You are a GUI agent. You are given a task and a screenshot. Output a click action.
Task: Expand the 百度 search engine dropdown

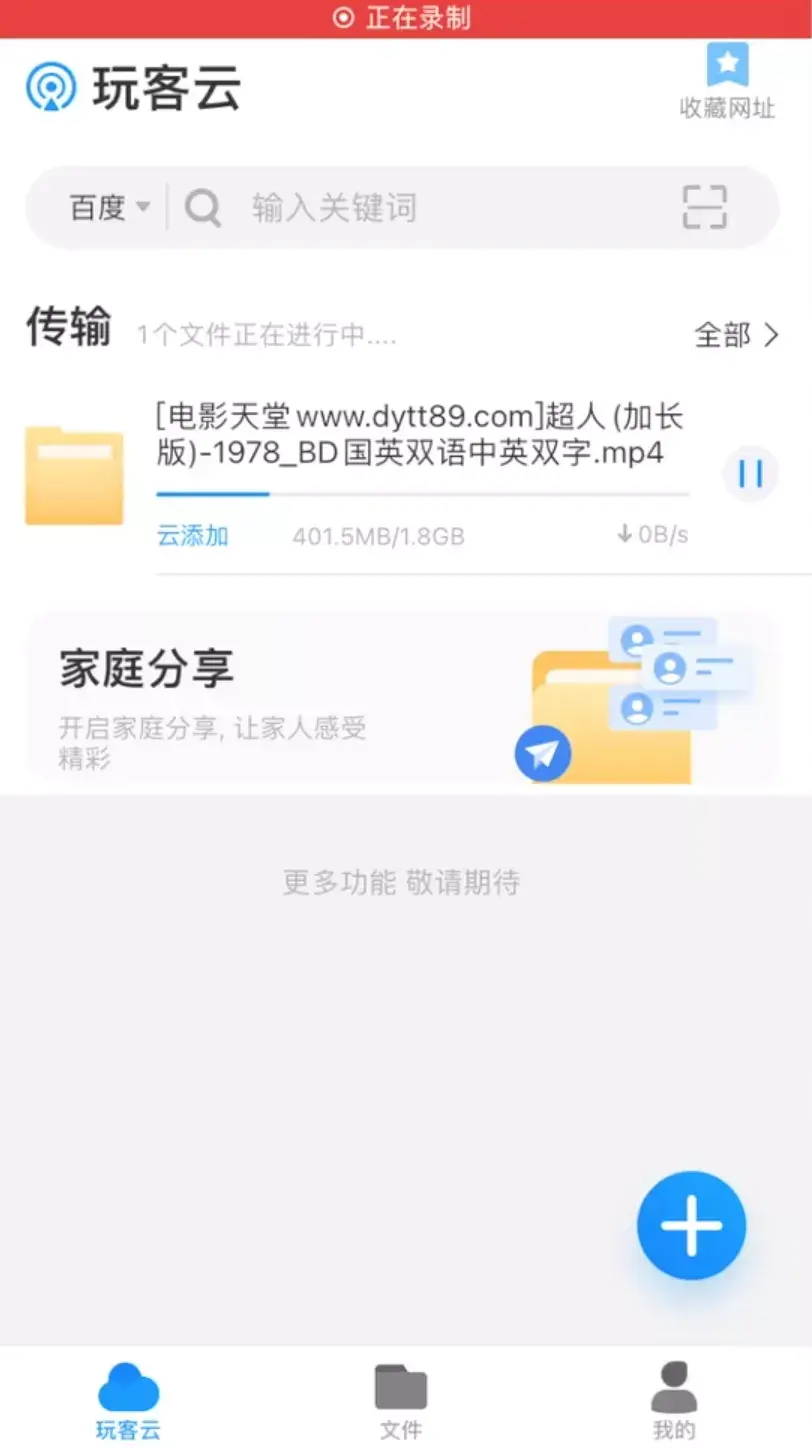pos(109,208)
